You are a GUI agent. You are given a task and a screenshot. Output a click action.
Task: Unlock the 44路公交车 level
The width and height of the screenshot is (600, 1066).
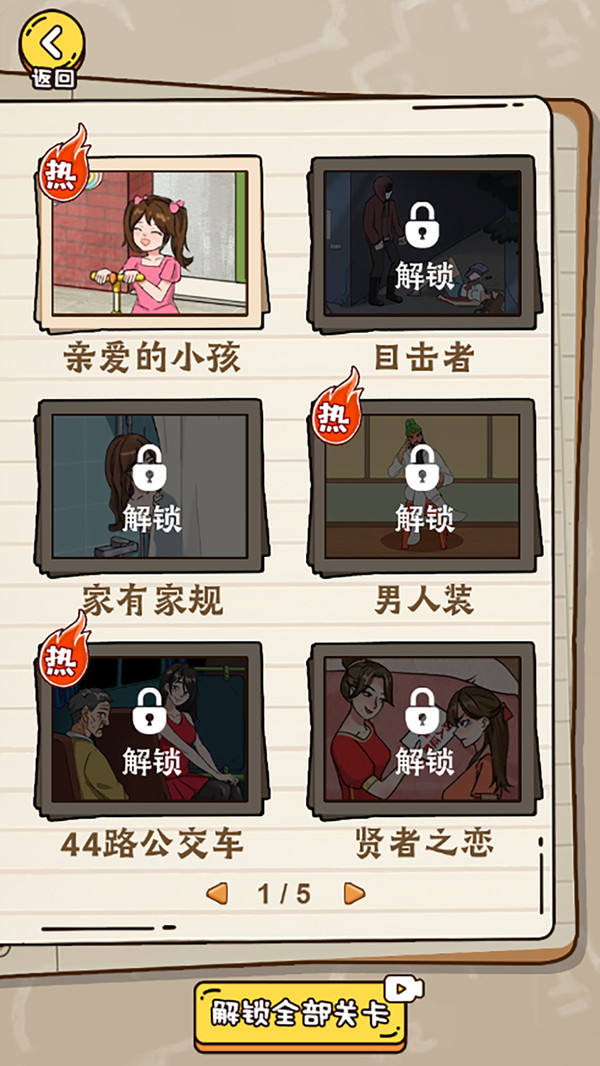pos(151,729)
